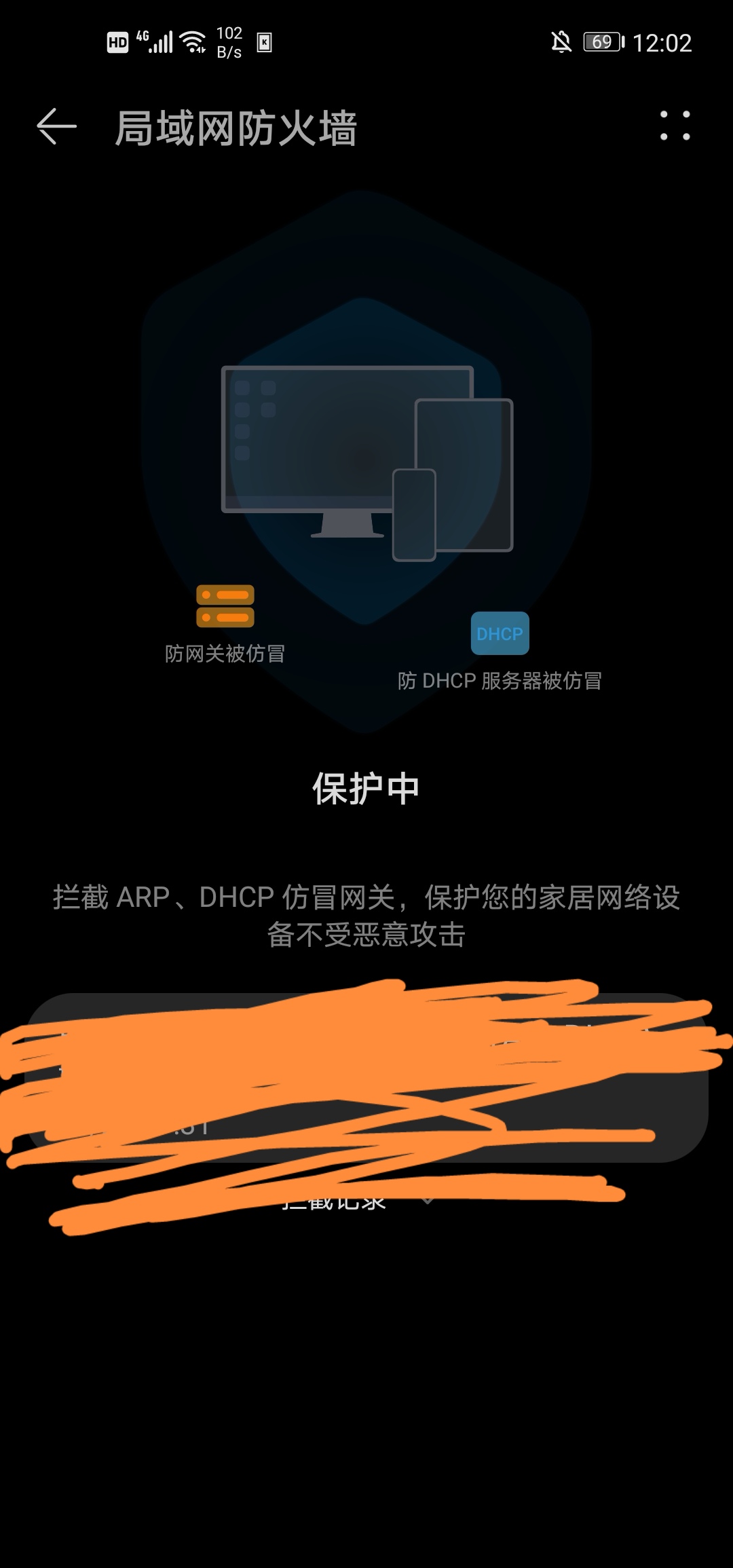Go back from 局域网防火墙 screen
The width and height of the screenshot is (733, 1568).
tap(56, 127)
